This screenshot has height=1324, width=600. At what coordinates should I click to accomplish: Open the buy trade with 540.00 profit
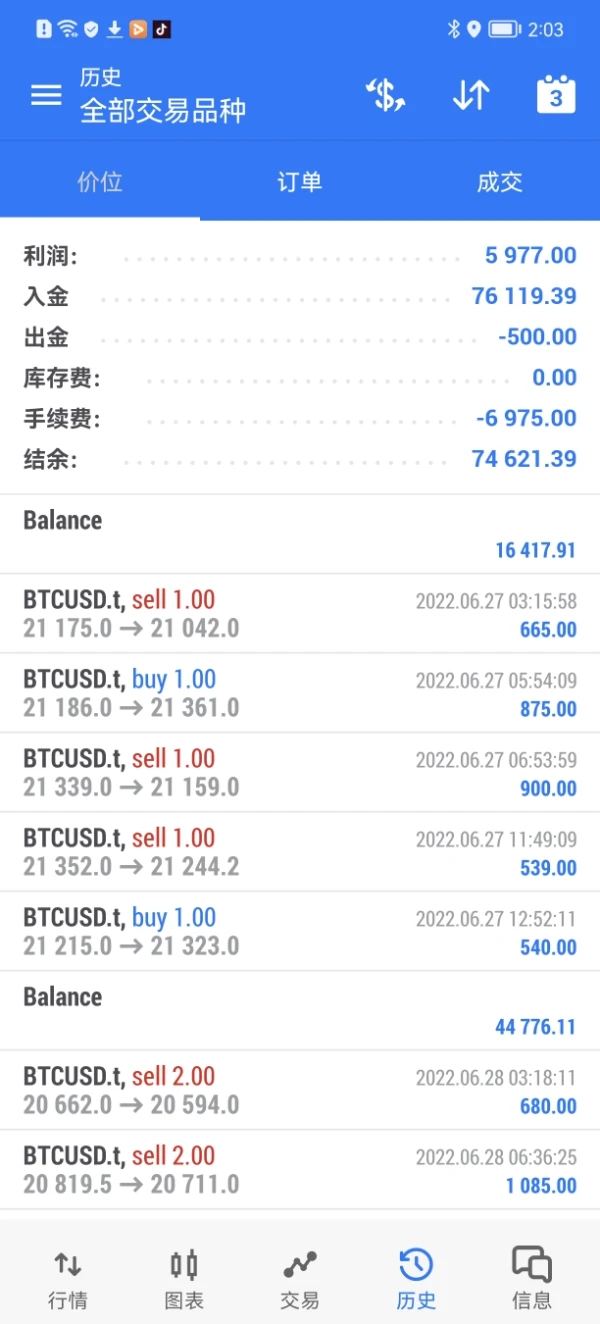tap(300, 932)
